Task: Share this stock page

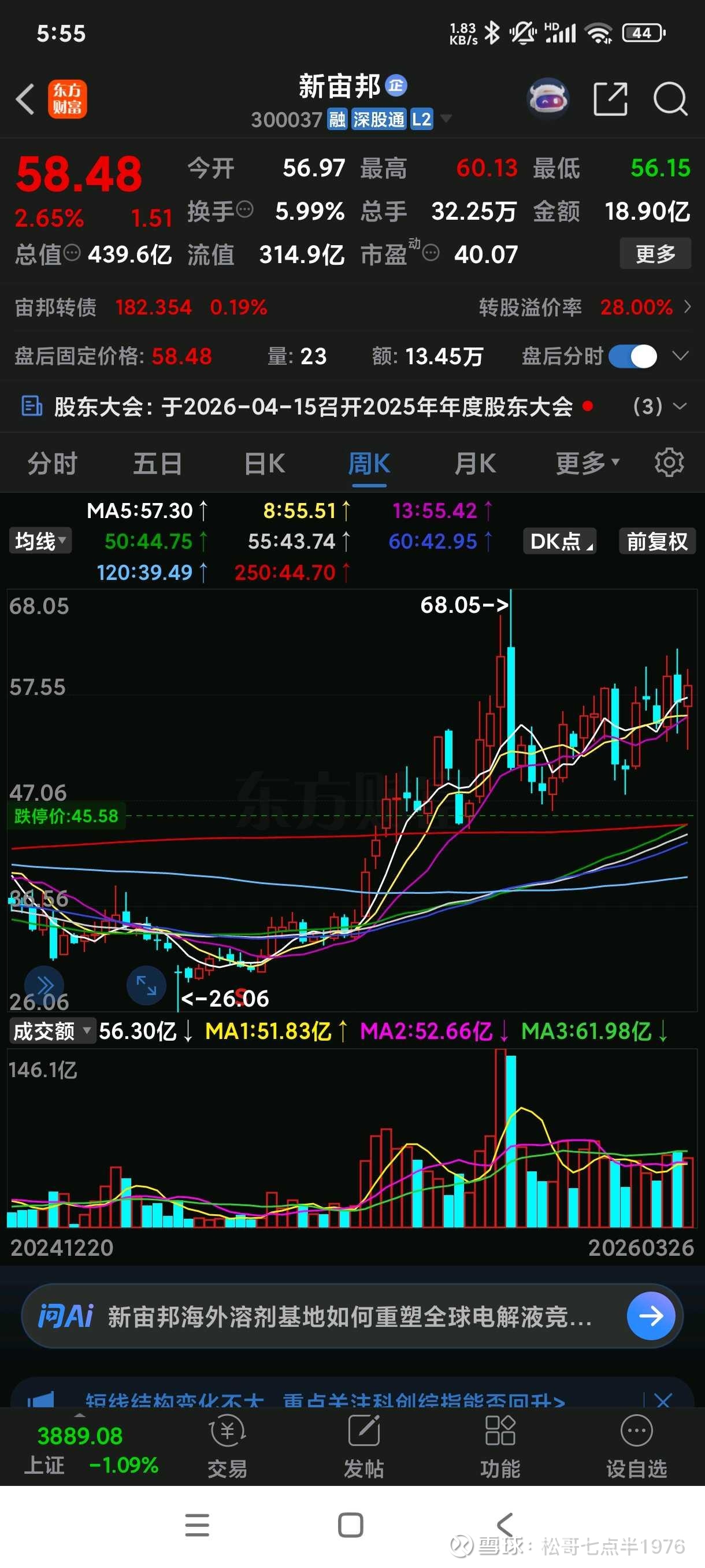Action: point(610,99)
